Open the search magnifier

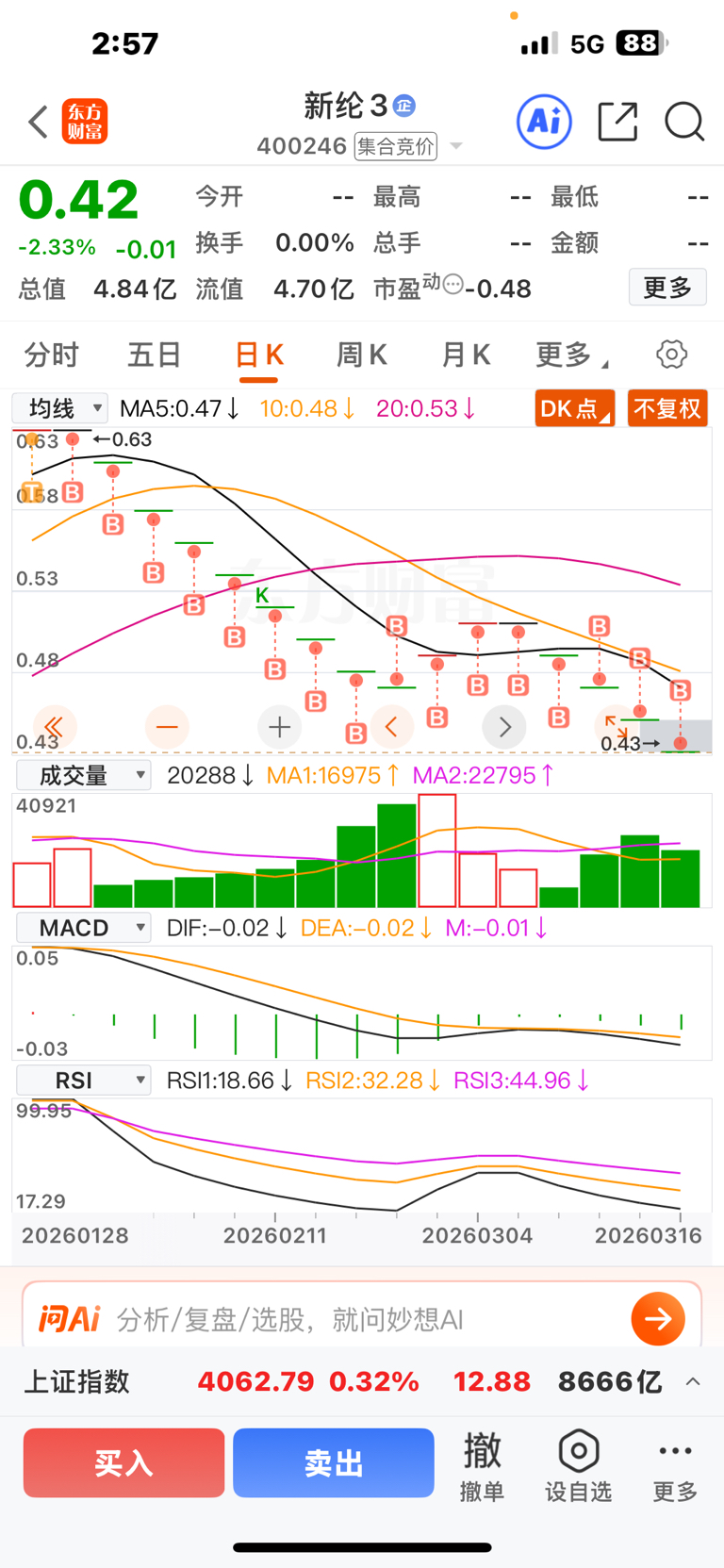[684, 122]
